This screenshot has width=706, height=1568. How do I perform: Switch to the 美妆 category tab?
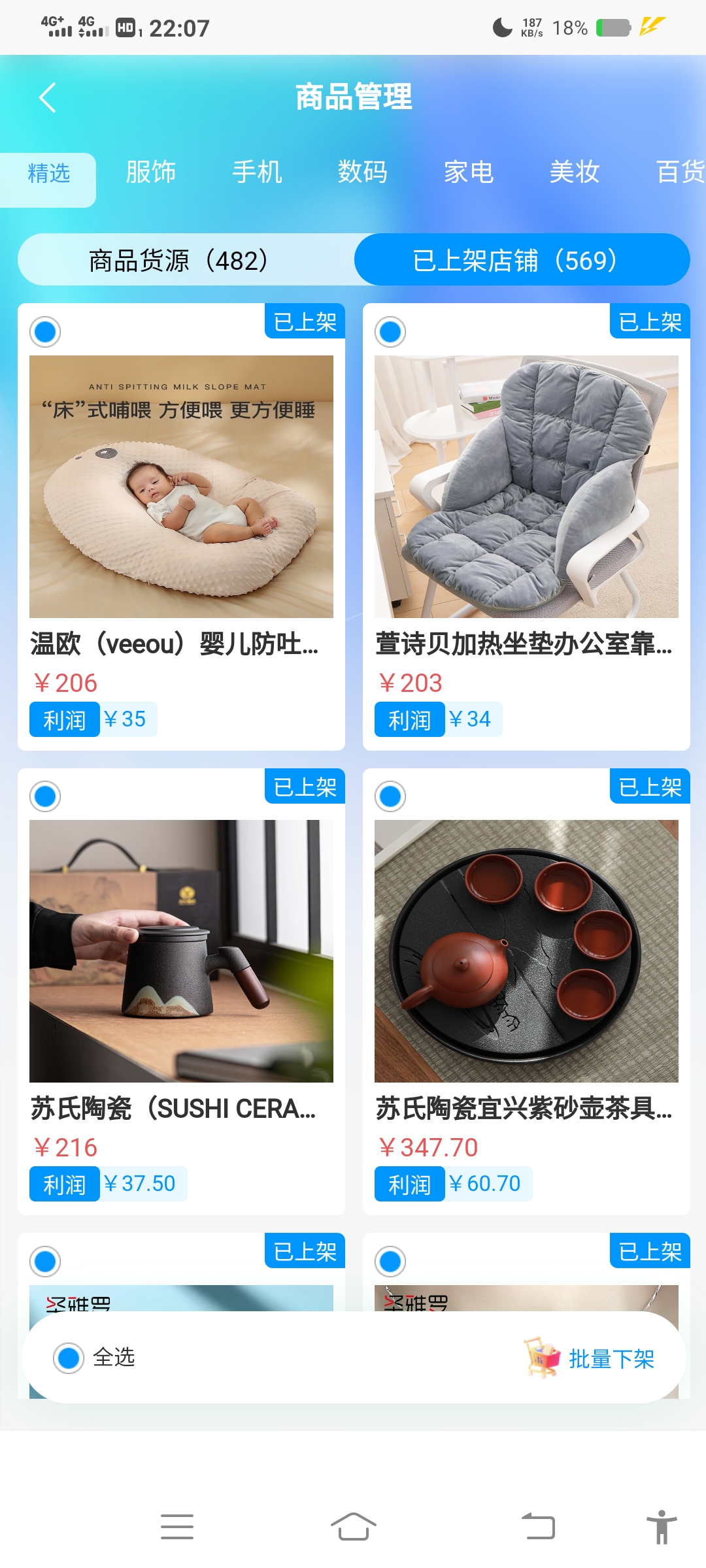point(575,172)
